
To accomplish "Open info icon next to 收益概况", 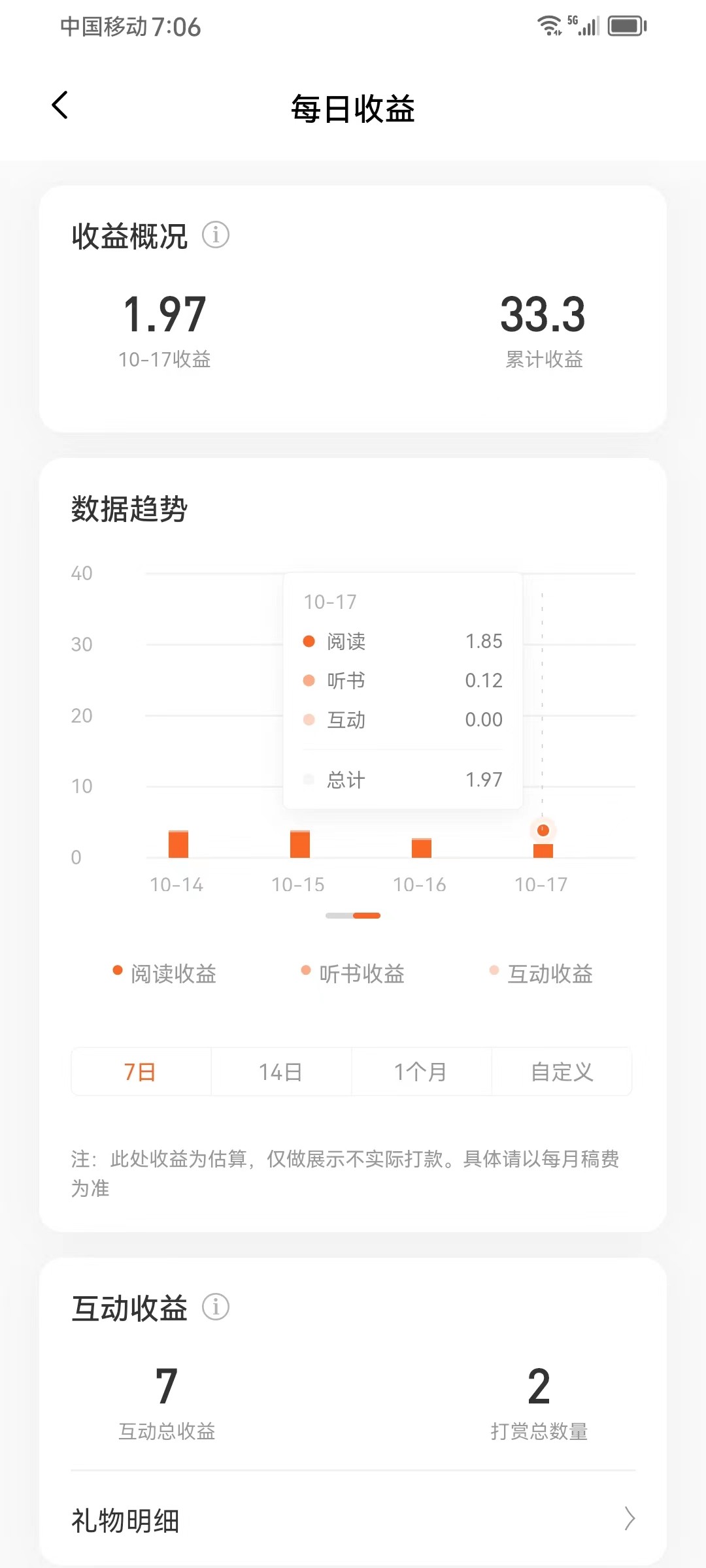I will pyautogui.click(x=215, y=235).
